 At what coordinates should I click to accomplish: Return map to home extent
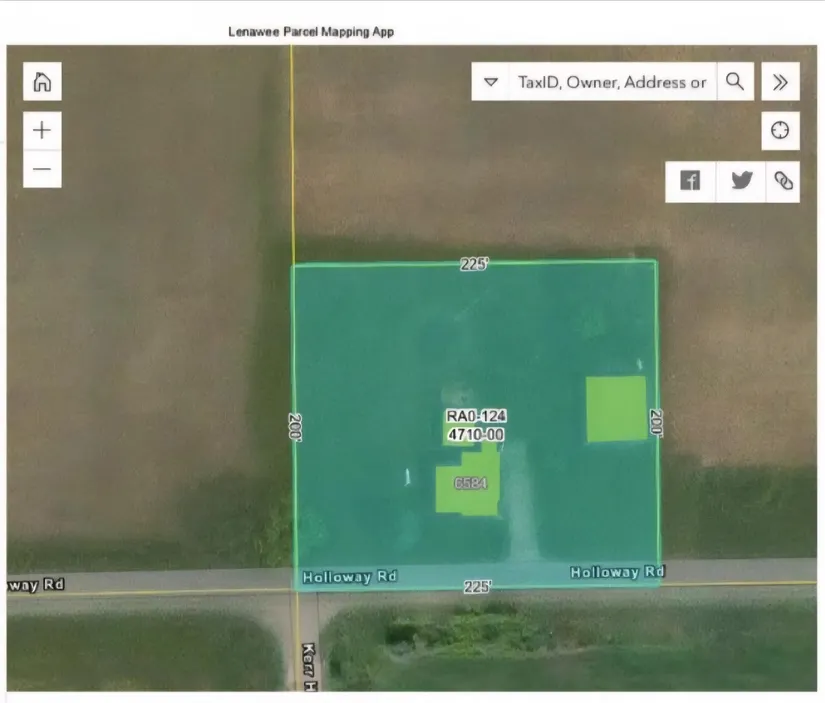(42, 81)
